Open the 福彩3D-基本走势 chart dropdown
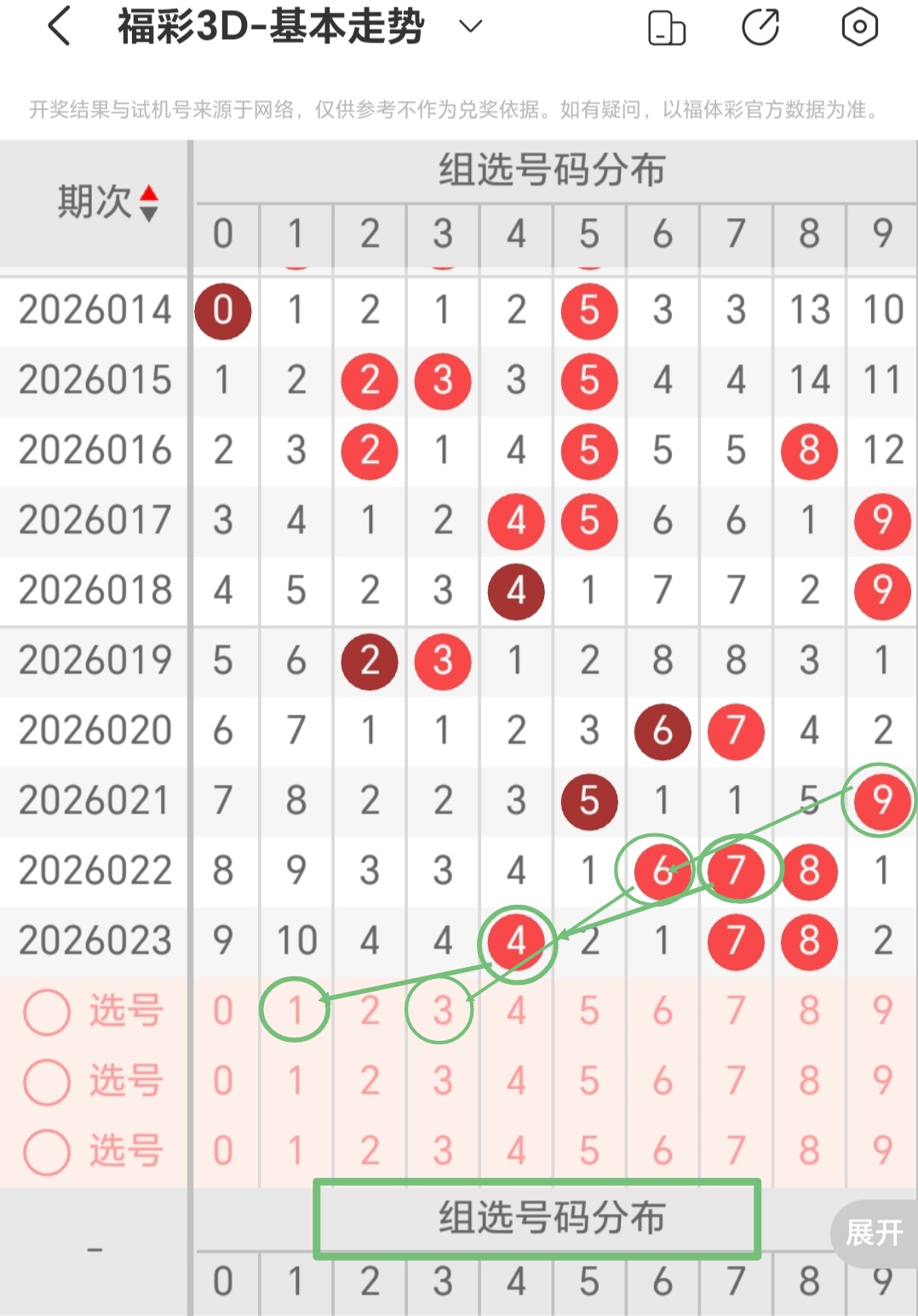The image size is (918, 1316). [470, 26]
